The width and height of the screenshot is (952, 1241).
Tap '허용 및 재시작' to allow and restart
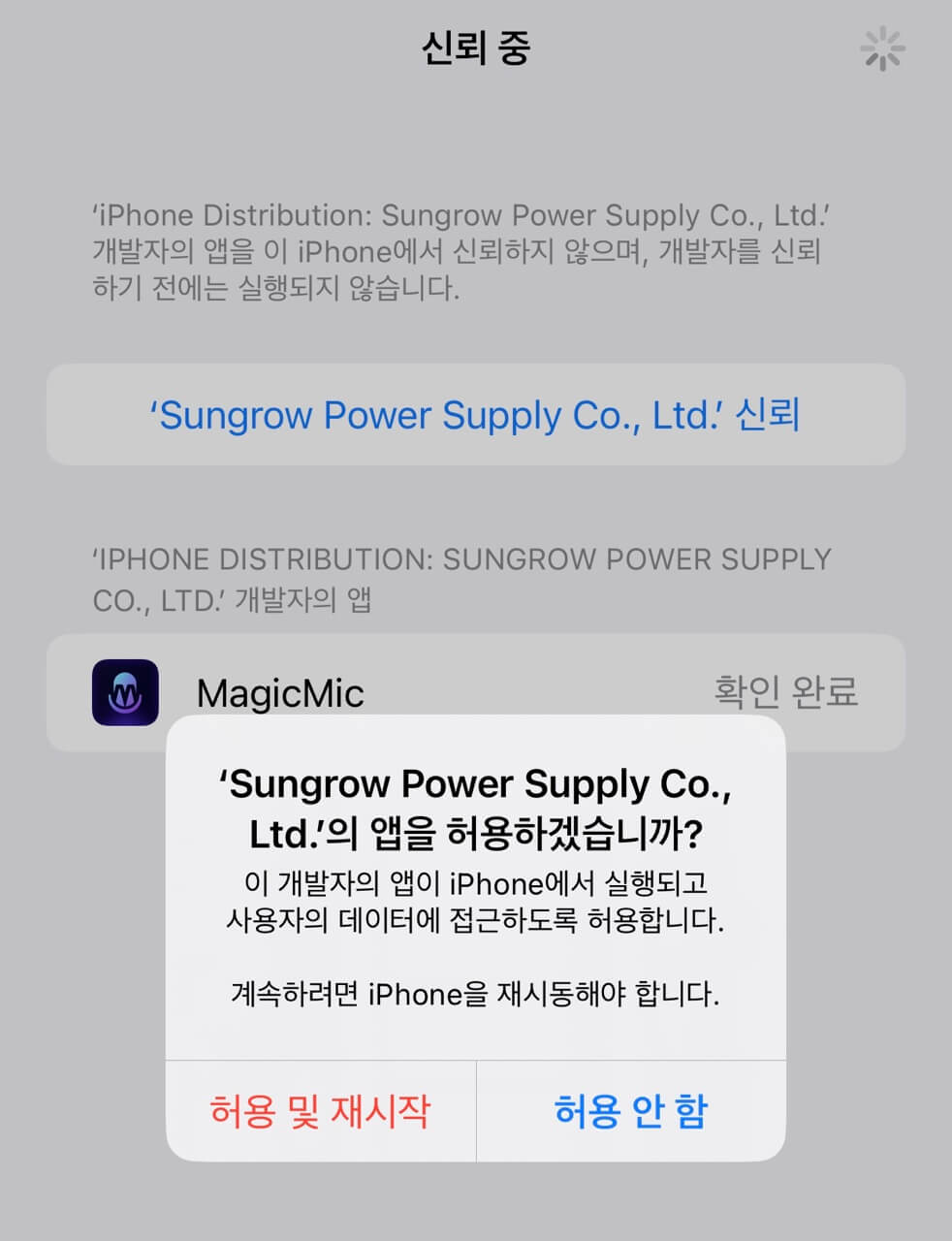[x=320, y=1111]
